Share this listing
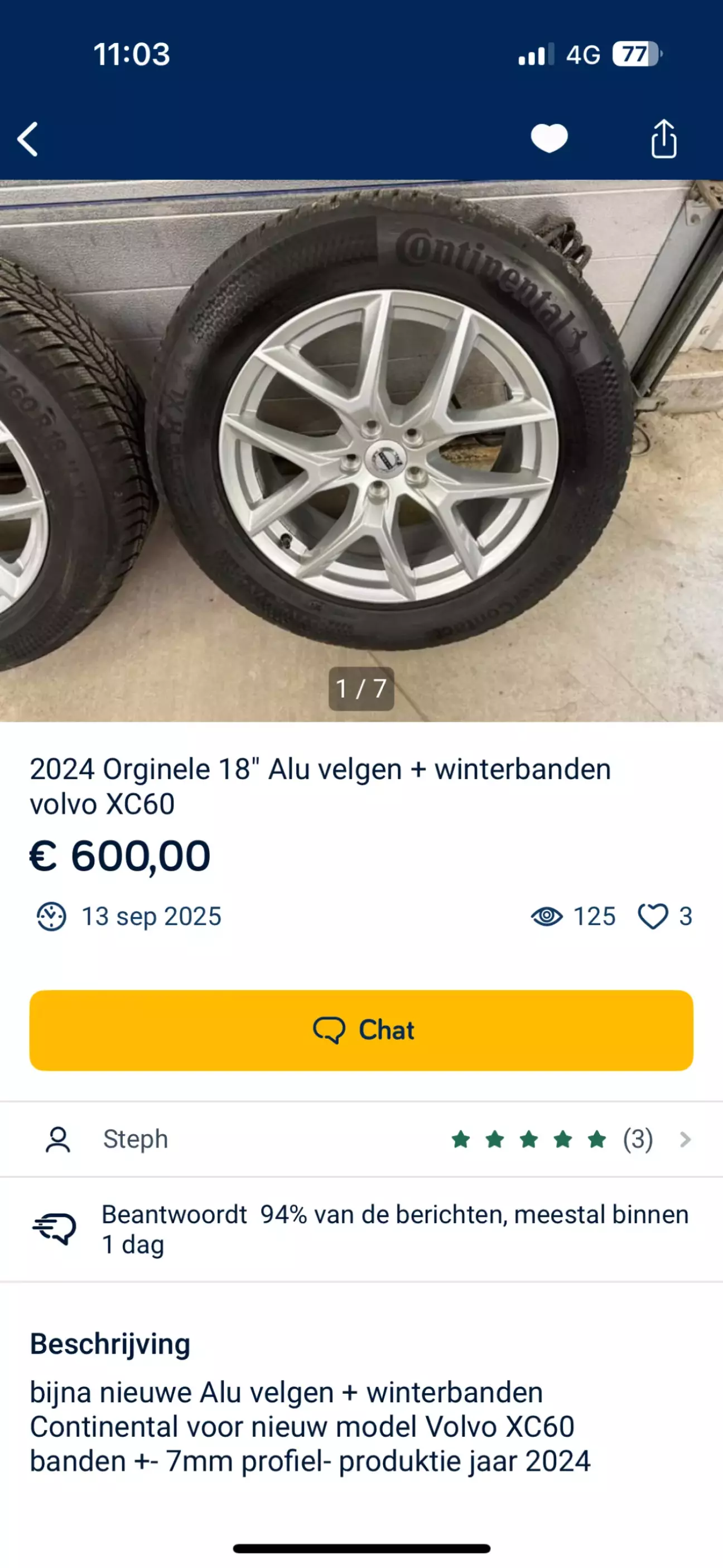723x1568 pixels. pos(663,139)
